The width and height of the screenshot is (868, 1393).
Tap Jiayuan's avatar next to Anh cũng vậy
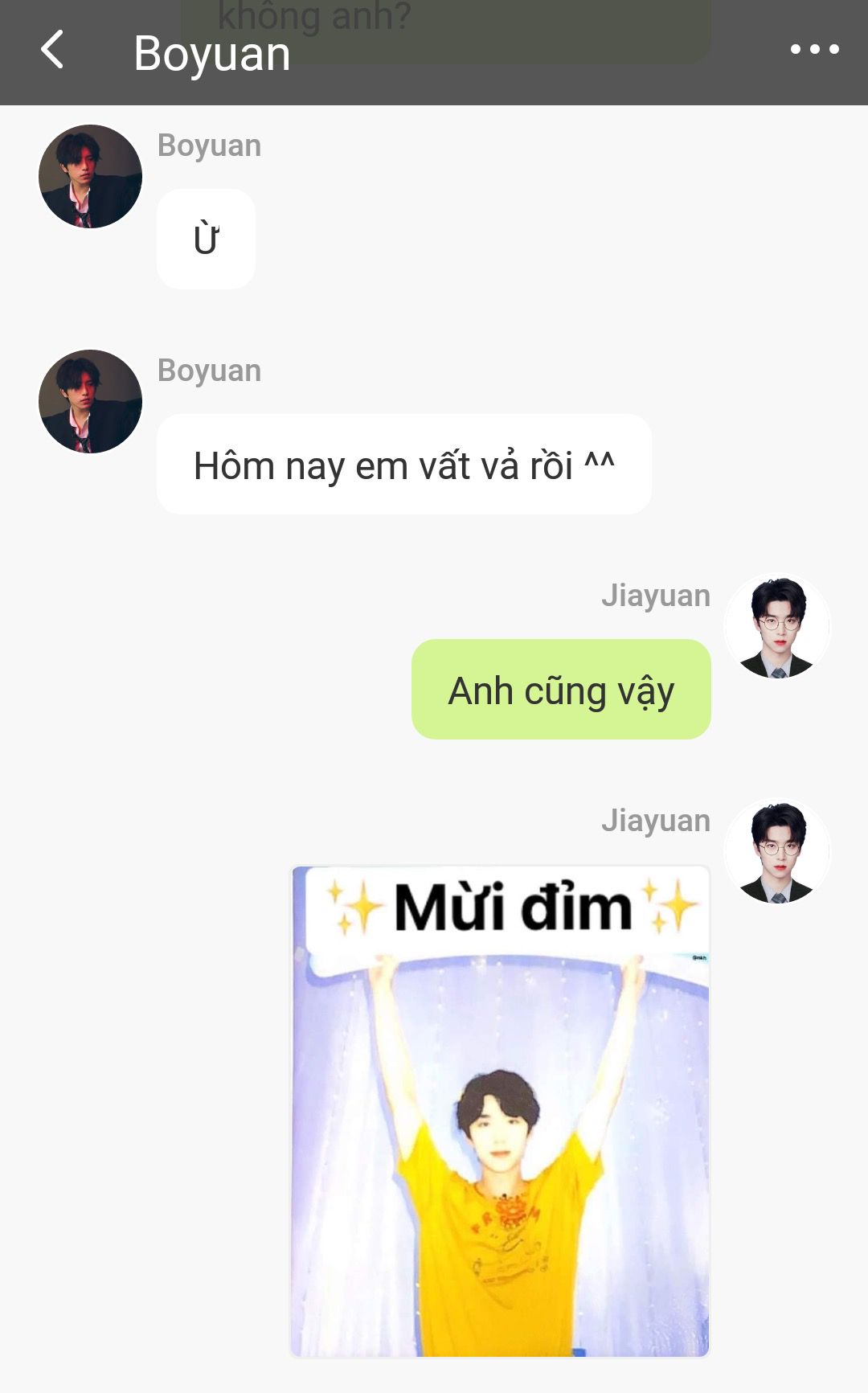[x=777, y=626]
